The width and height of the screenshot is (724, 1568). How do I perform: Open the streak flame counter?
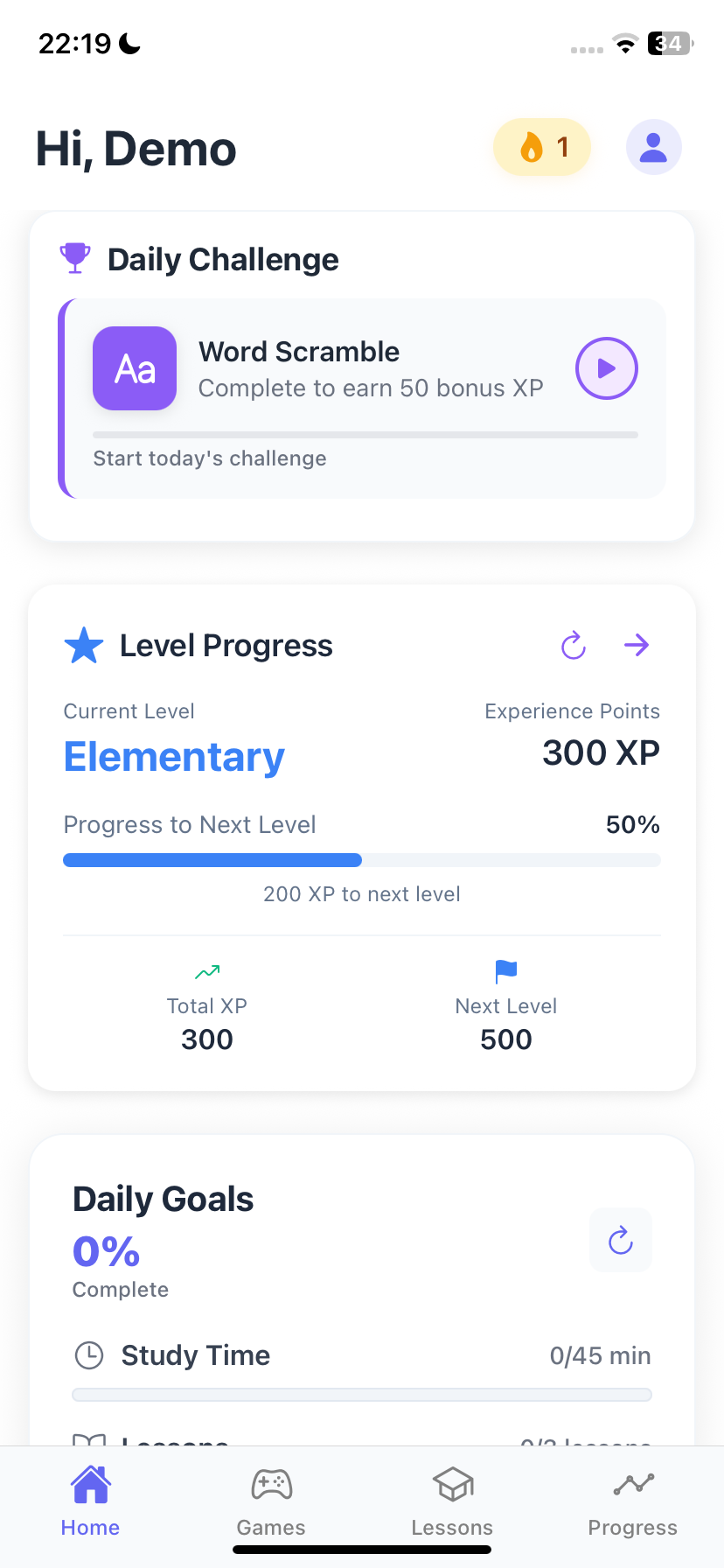click(542, 147)
